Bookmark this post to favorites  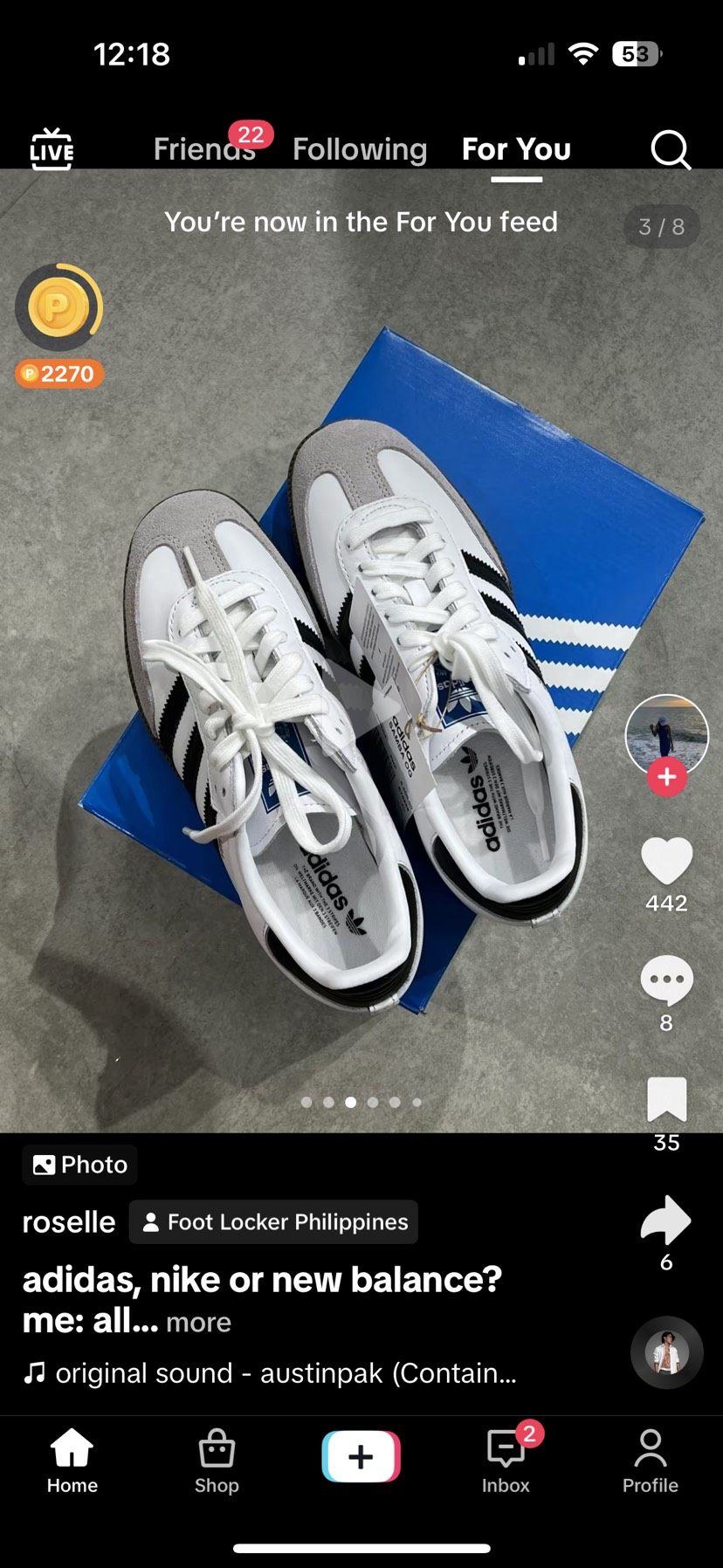pyautogui.click(x=666, y=1099)
